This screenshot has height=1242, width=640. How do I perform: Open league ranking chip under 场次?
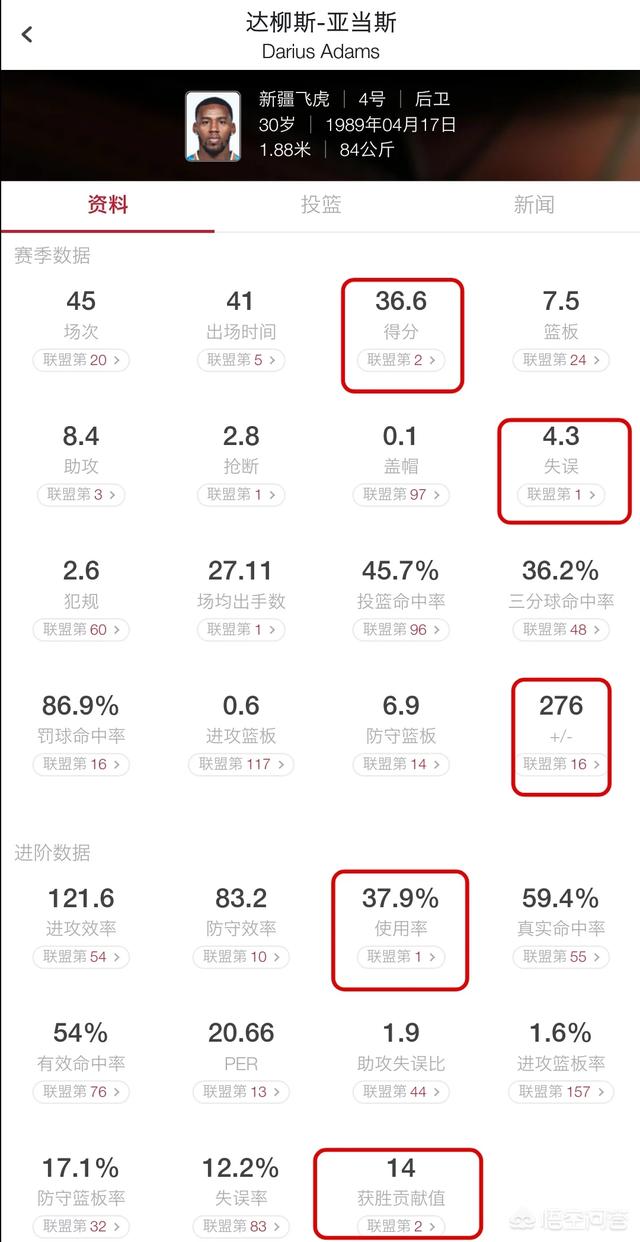(81, 360)
